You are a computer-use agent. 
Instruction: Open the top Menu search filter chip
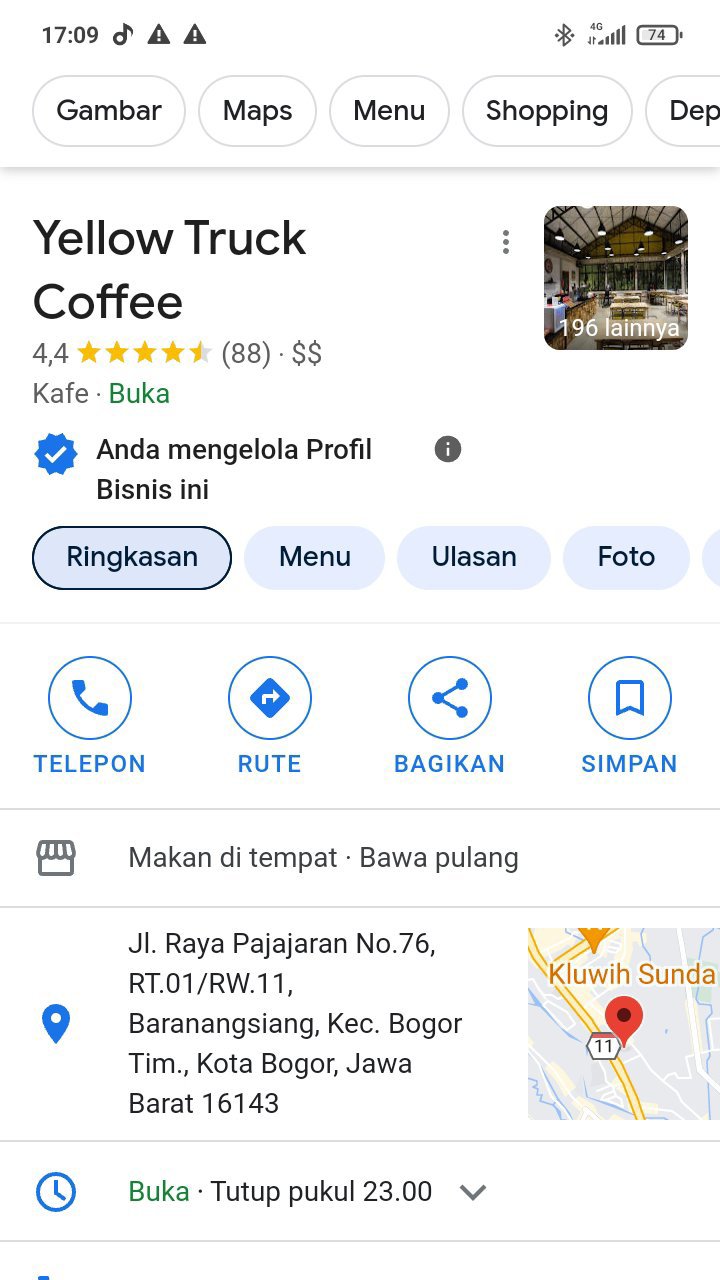point(389,111)
